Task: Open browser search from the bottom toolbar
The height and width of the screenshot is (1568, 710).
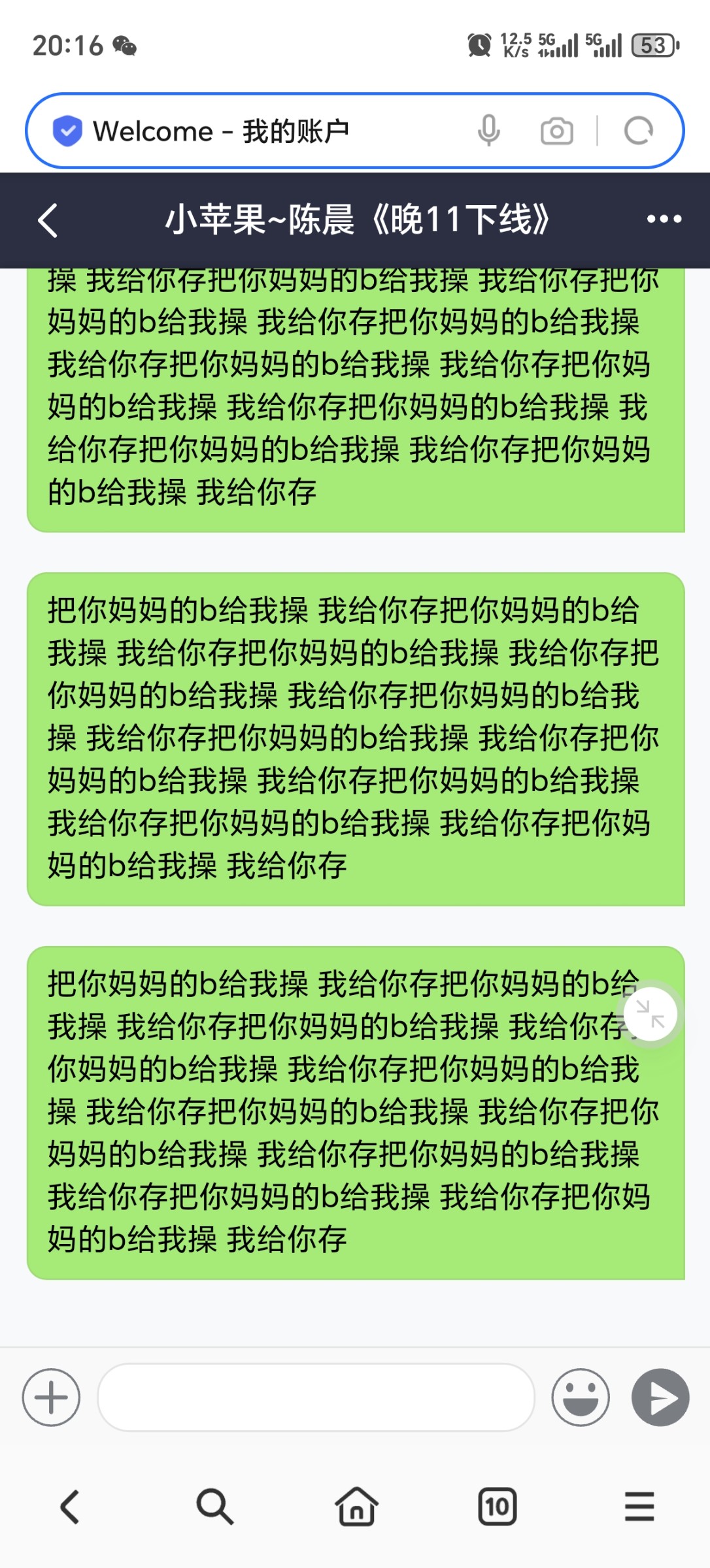Action: [214, 1507]
